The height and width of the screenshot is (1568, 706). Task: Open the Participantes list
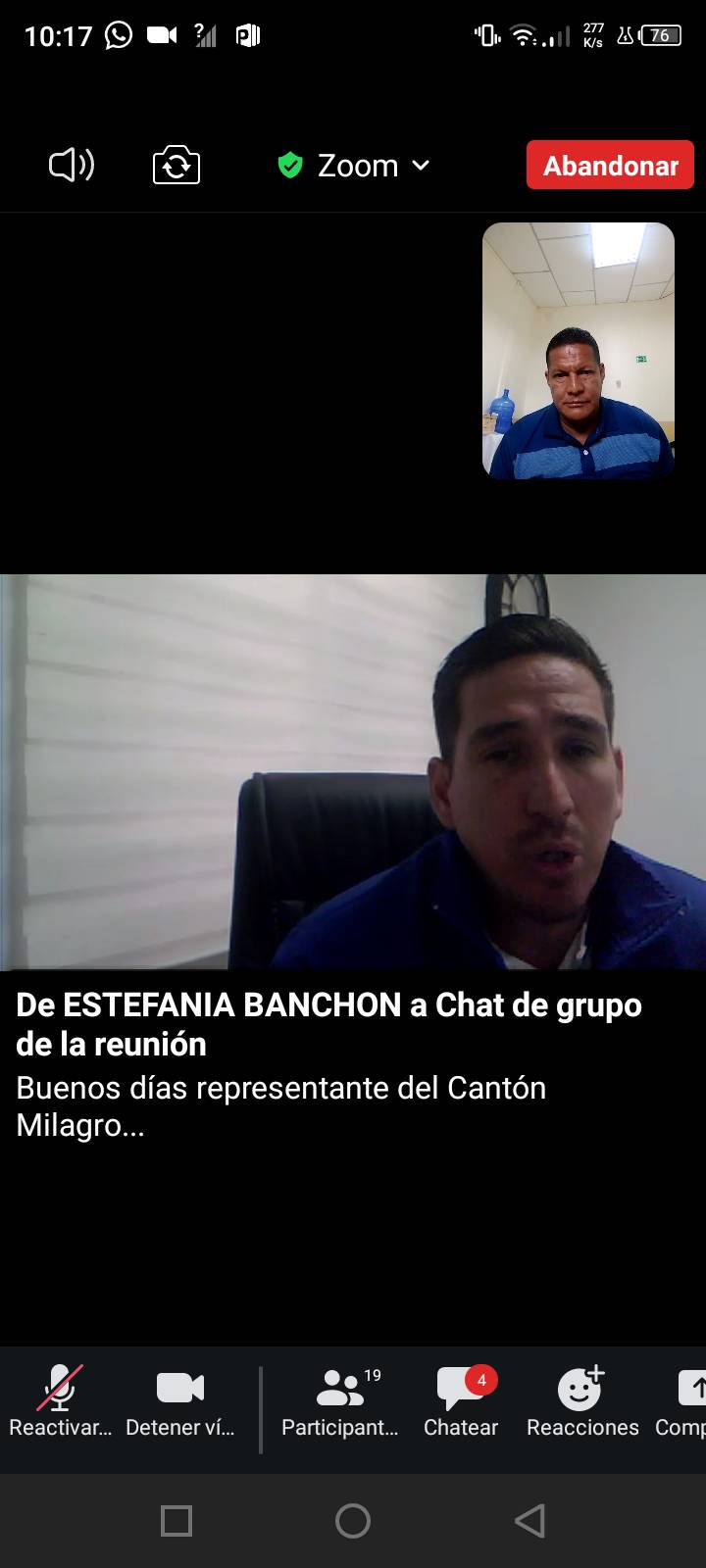click(x=340, y=1402)
